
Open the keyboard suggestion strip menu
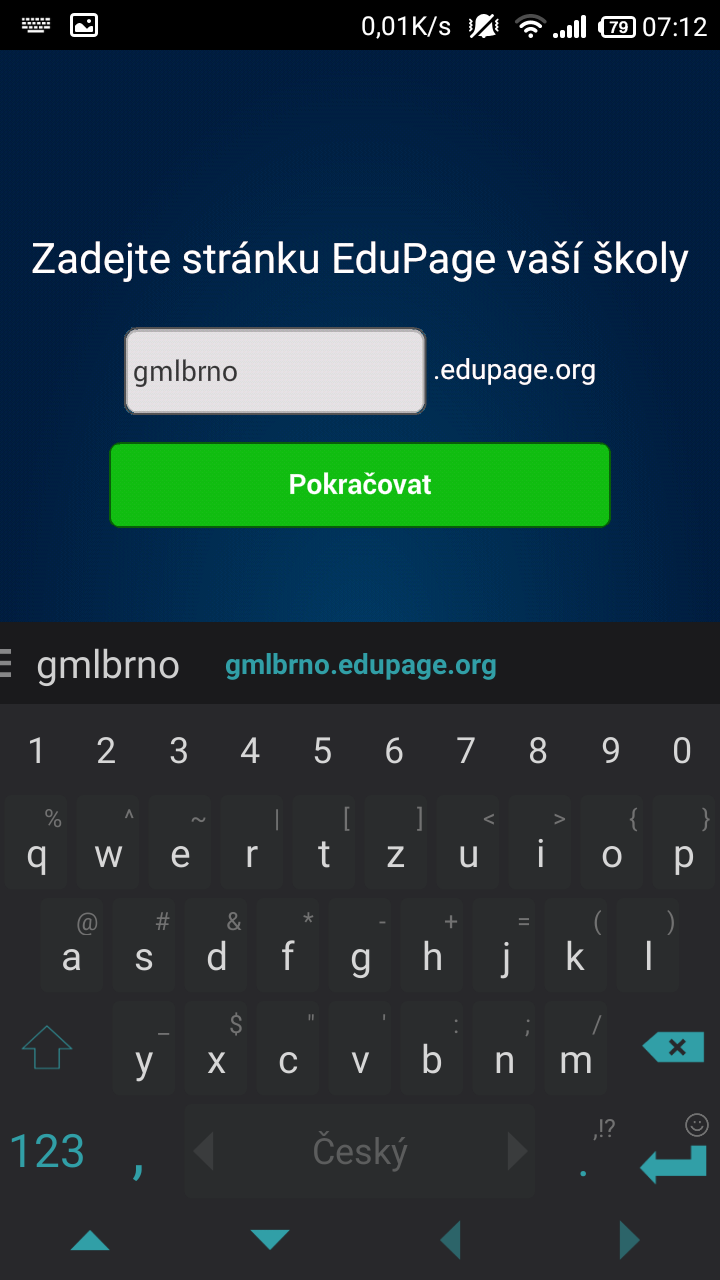coord(6,664)
